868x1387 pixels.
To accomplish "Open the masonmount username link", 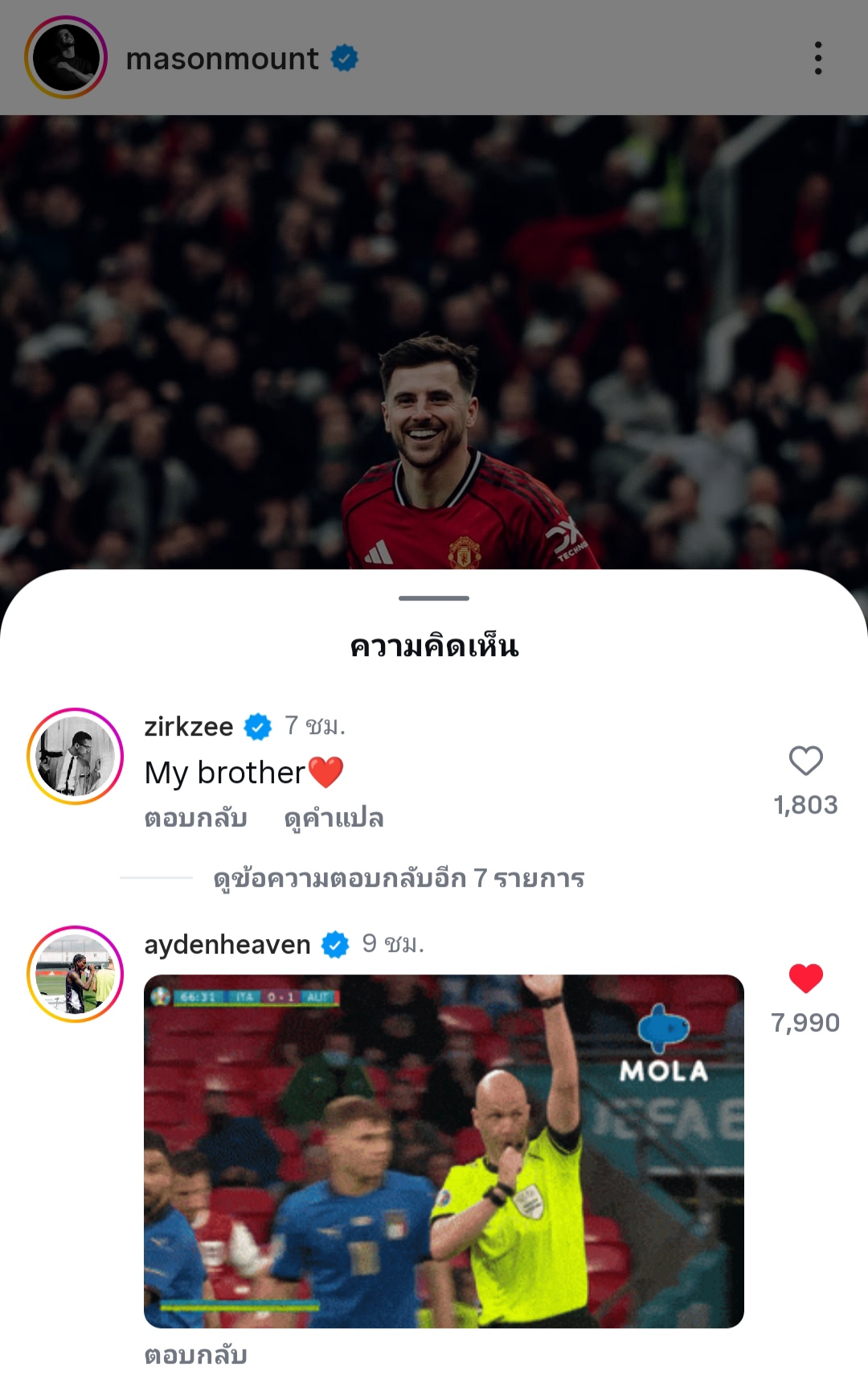I will [x=222, y=59].
